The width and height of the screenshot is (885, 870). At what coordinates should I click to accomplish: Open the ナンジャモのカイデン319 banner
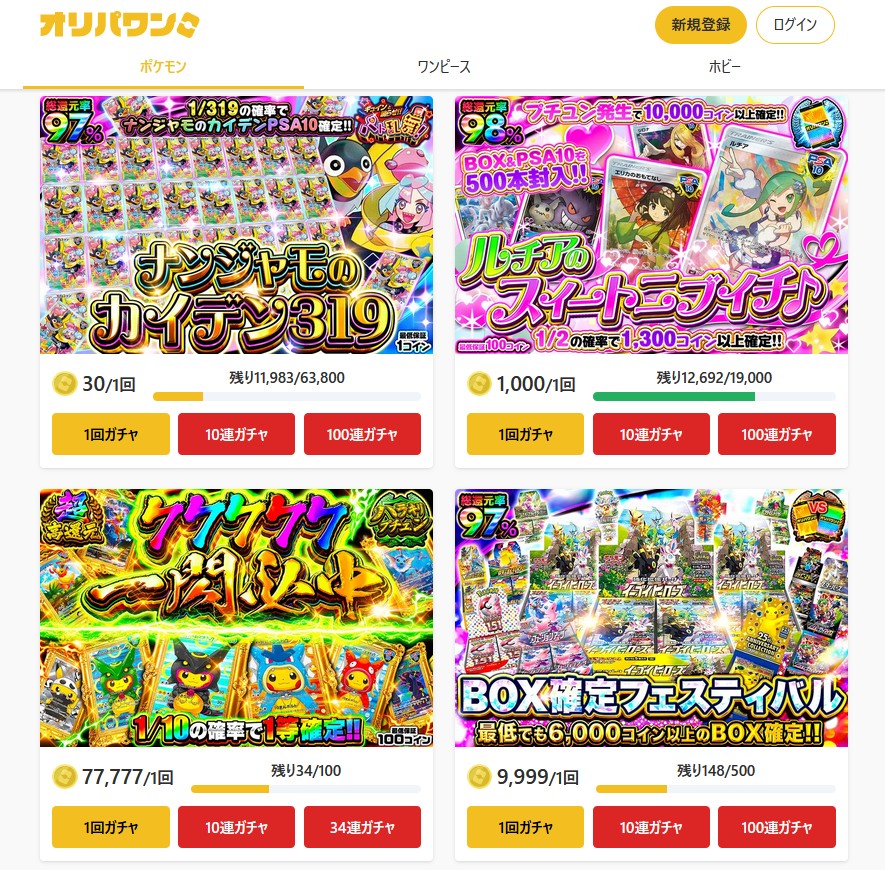(x=236, y=225)
